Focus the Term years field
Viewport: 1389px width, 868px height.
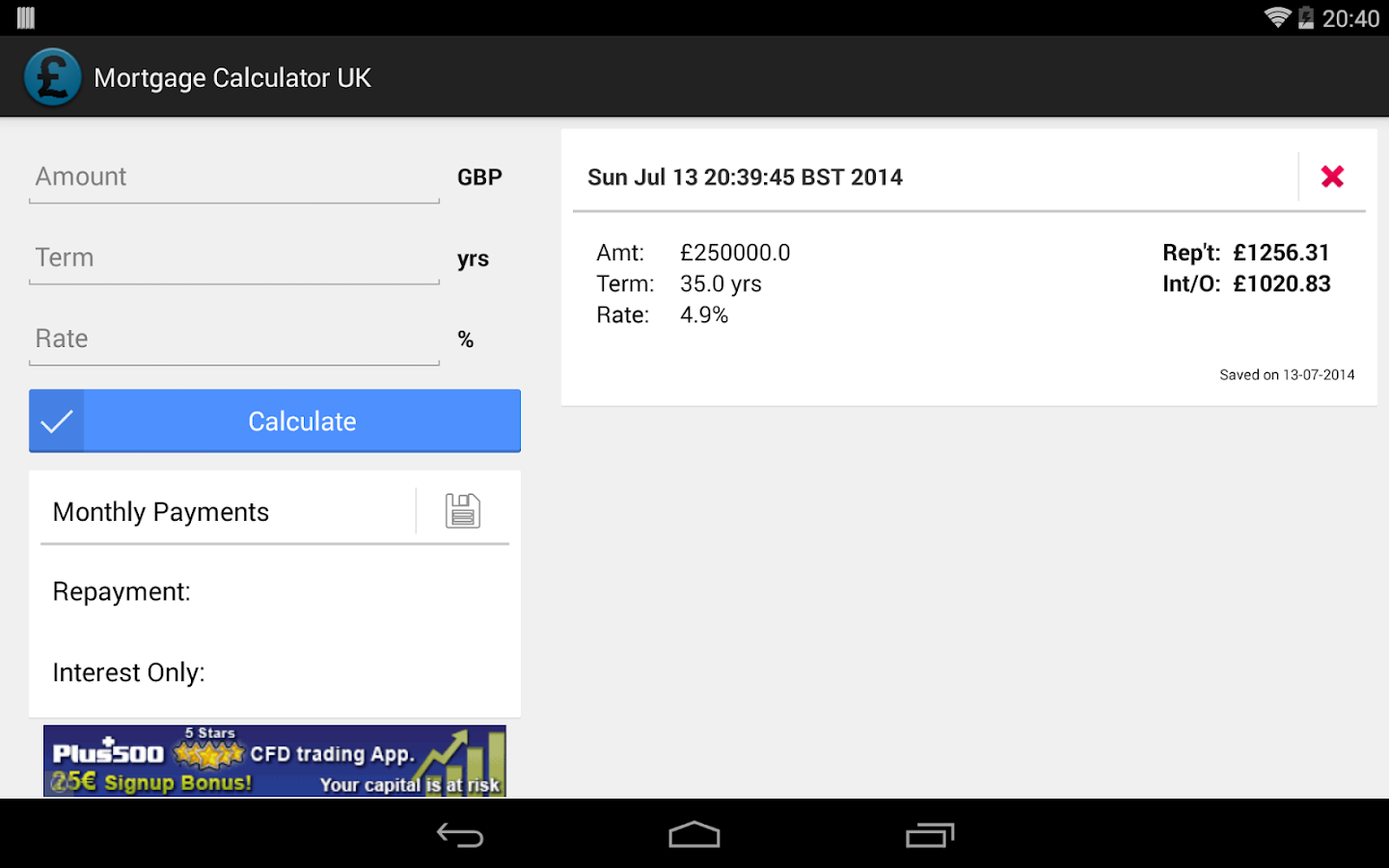tap(233, 258)
